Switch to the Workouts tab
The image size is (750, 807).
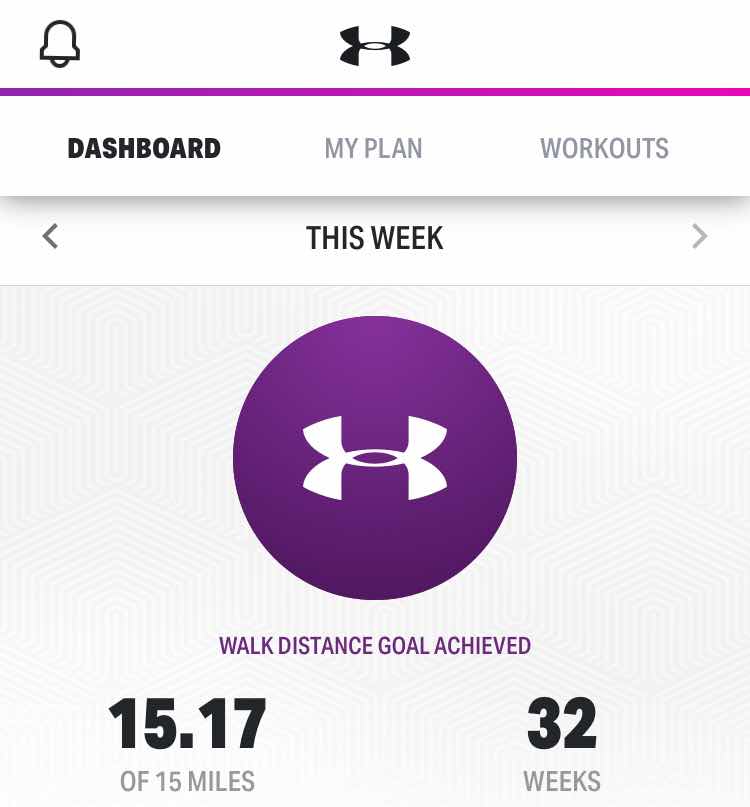pyautogui.click(x=604, y=149)
